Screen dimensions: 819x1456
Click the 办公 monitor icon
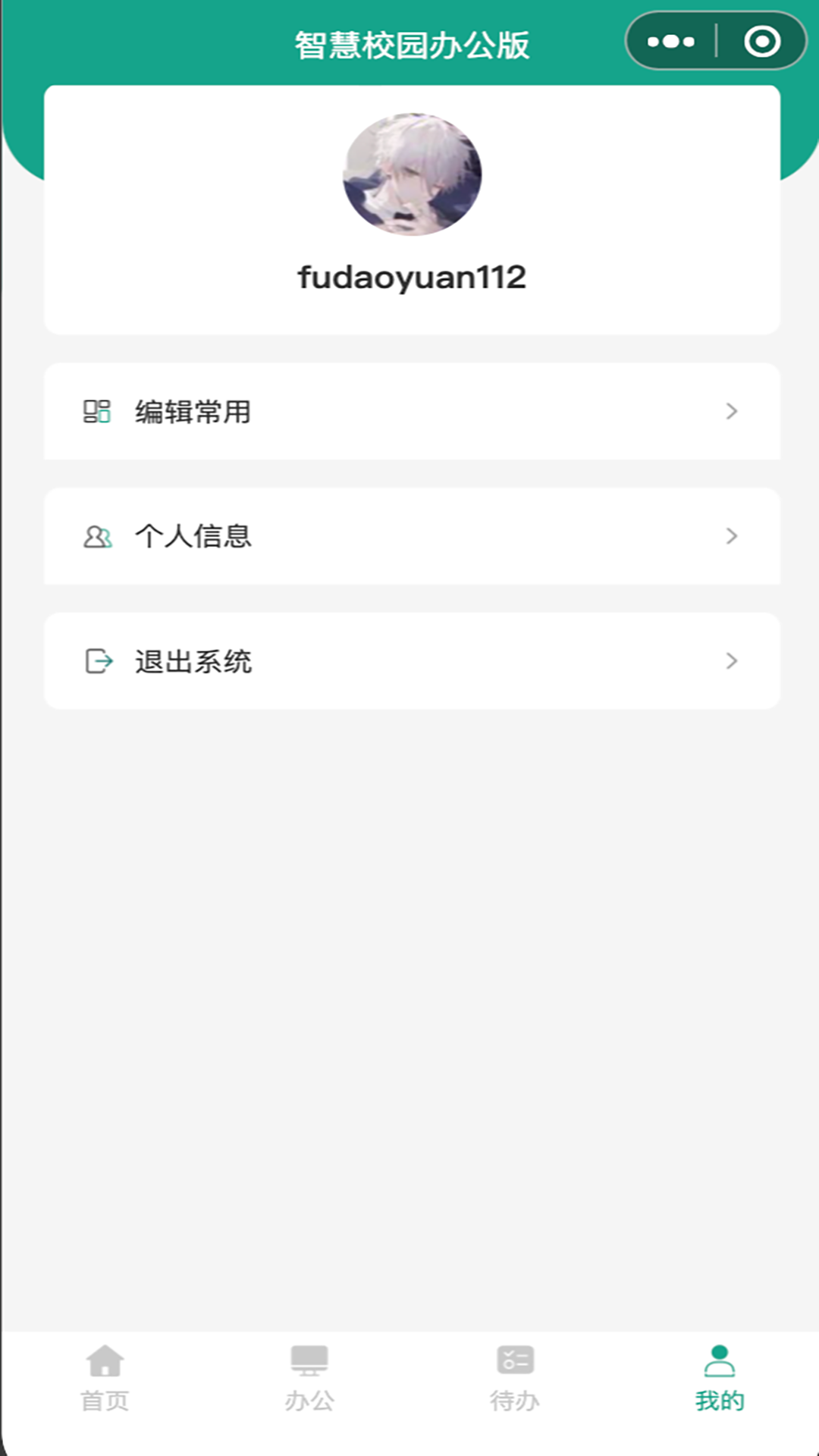(310, 1361)
